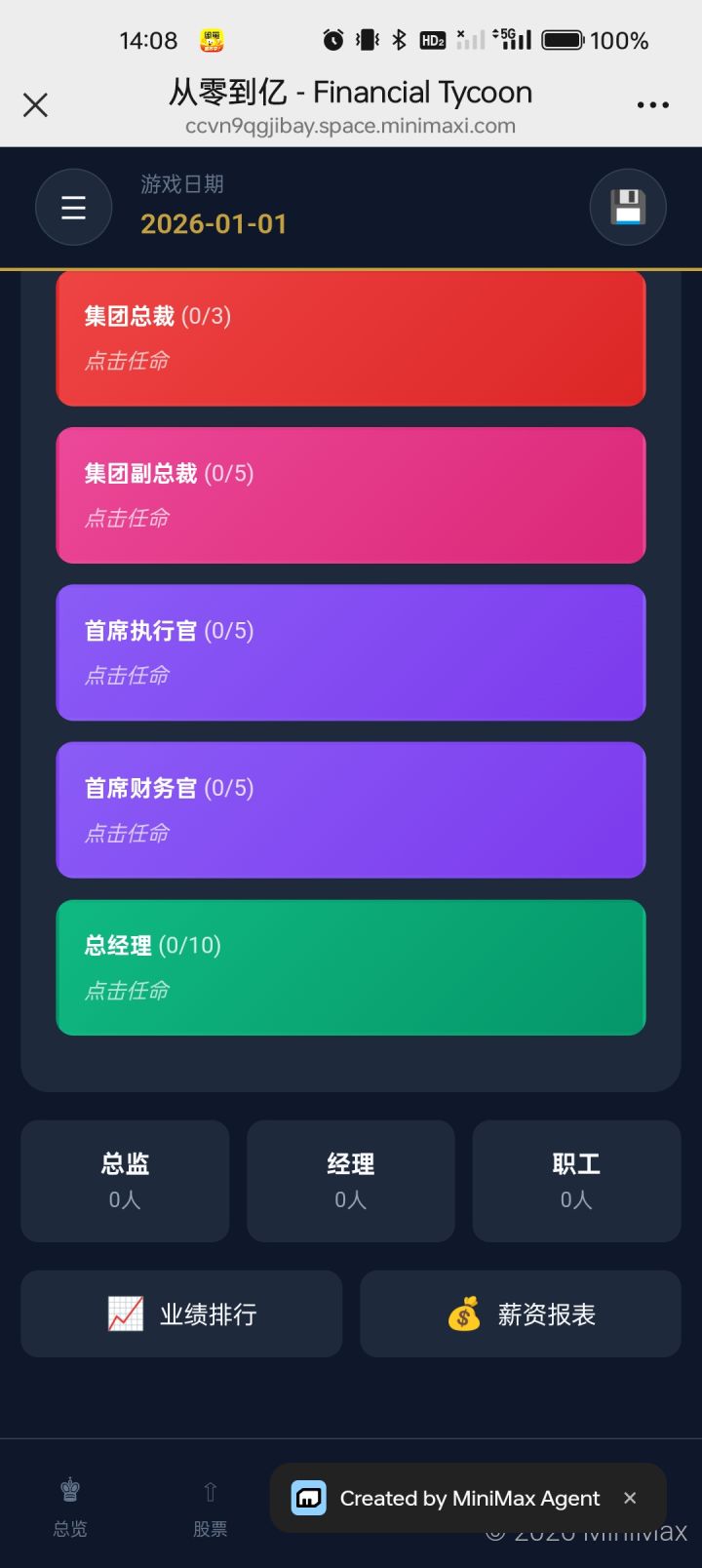Open the MiniMax Agent logo in the toast
Screen dimensions: 702x1568
coord(309,1498)
